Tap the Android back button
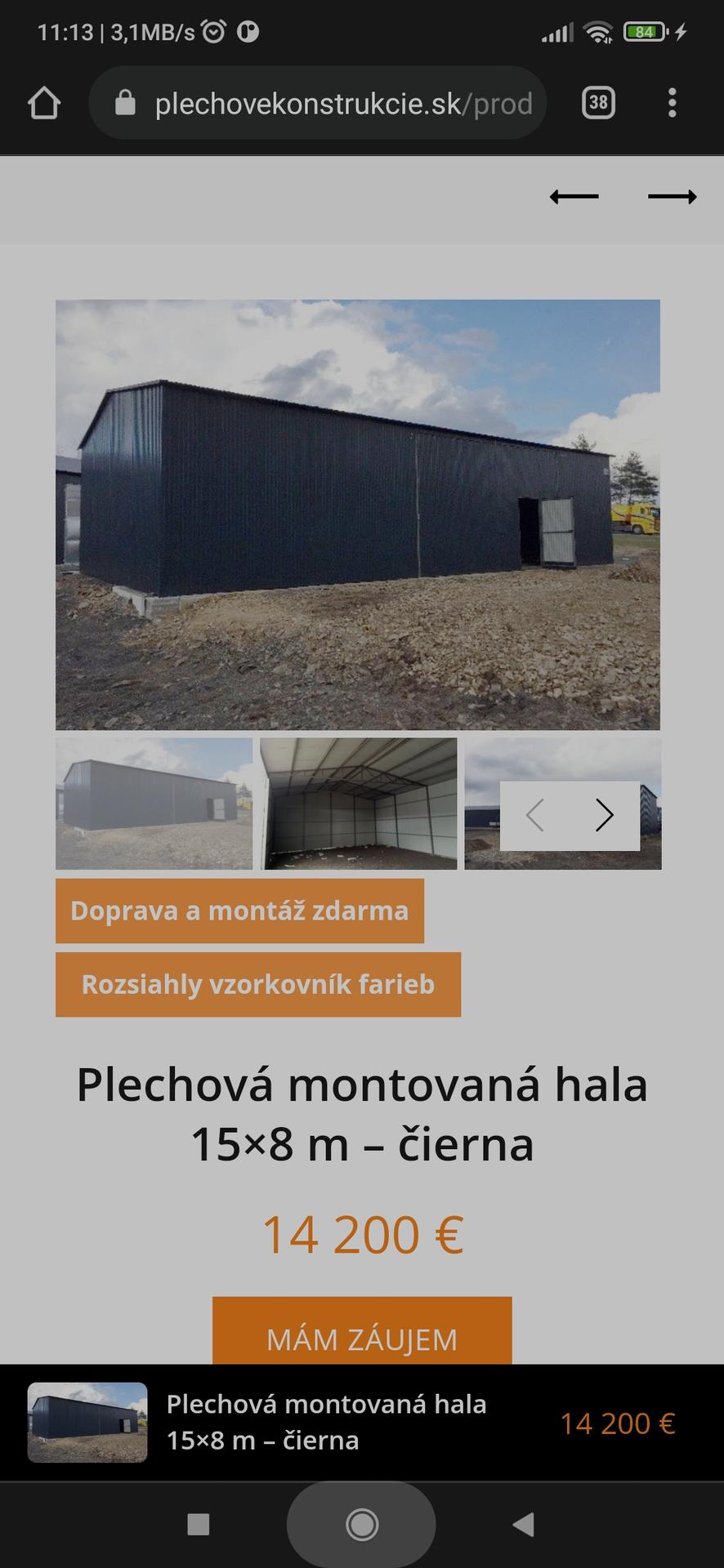This screenshot has width=724, height=1568. [x=523, y=1524]
